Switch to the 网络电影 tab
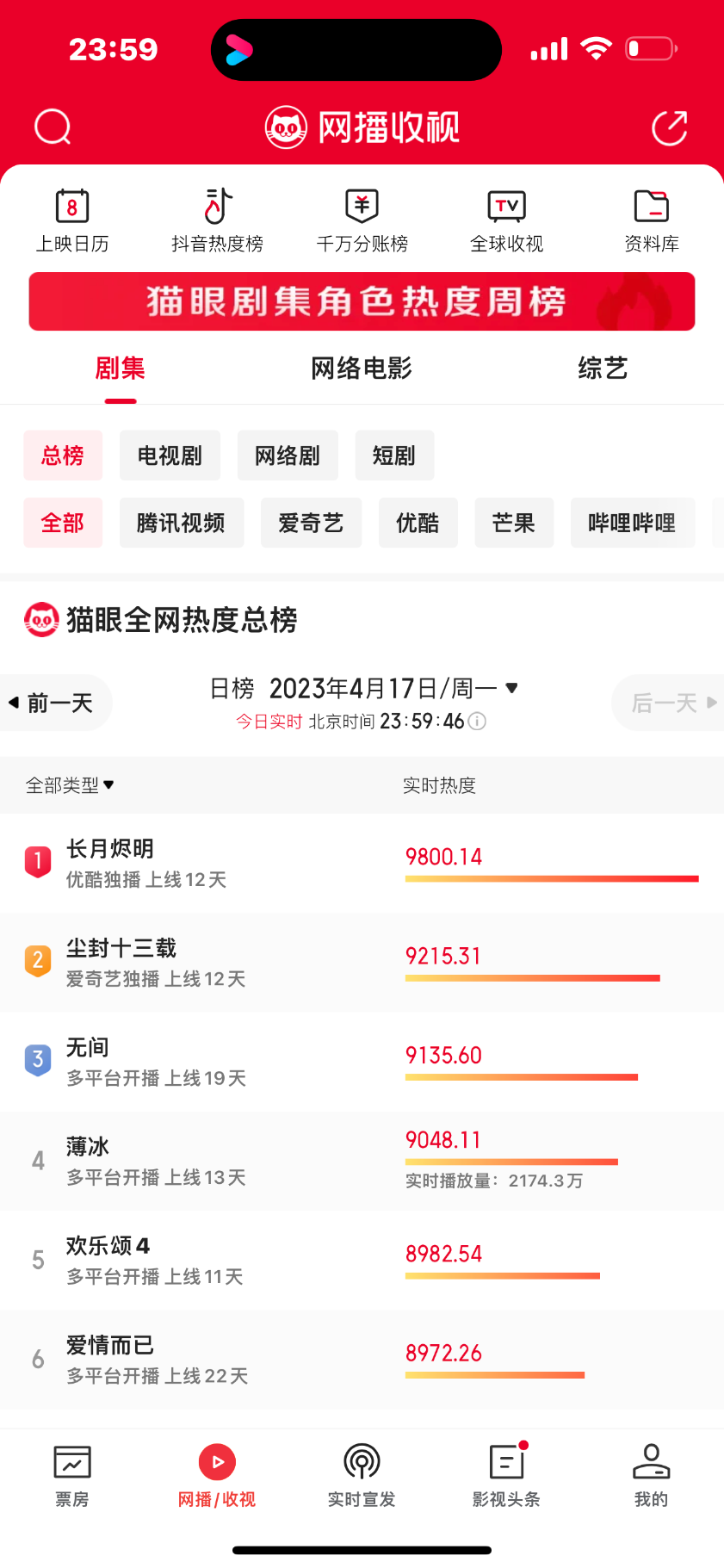The height and width of the screenshot is (1568, 724). pyautogui.click(x=362, y=369)
